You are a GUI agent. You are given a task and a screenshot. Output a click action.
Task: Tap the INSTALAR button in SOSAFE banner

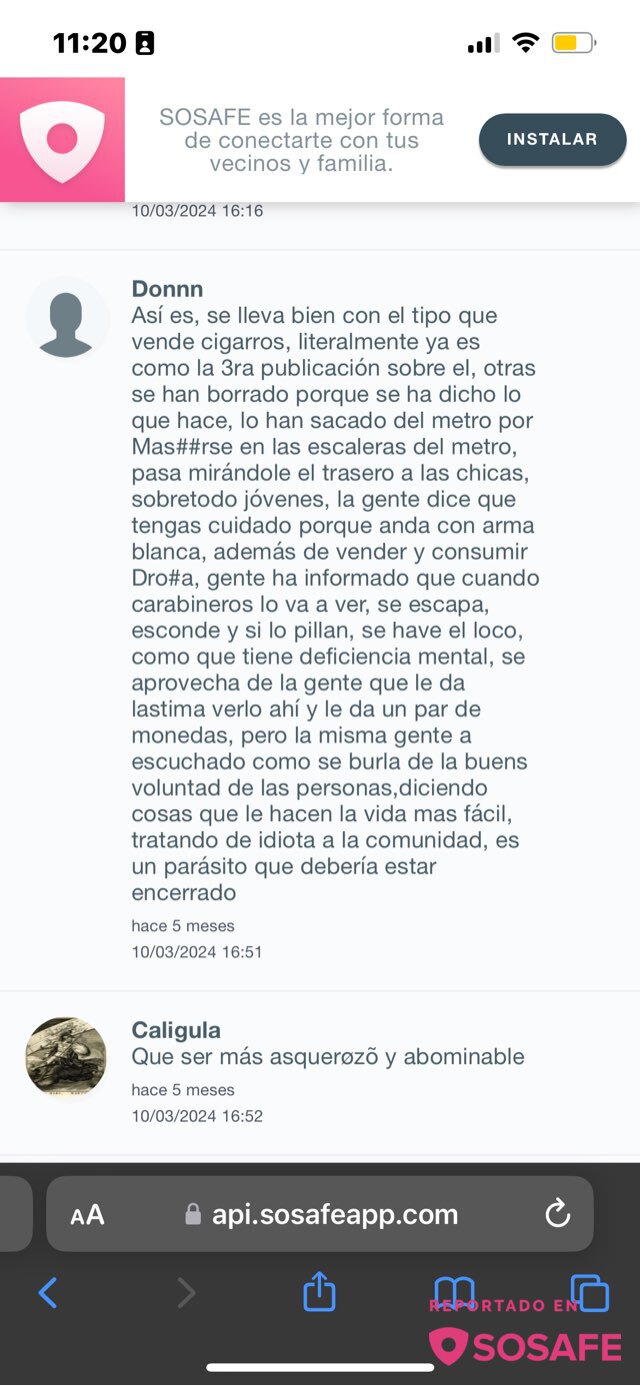(552, 140)
